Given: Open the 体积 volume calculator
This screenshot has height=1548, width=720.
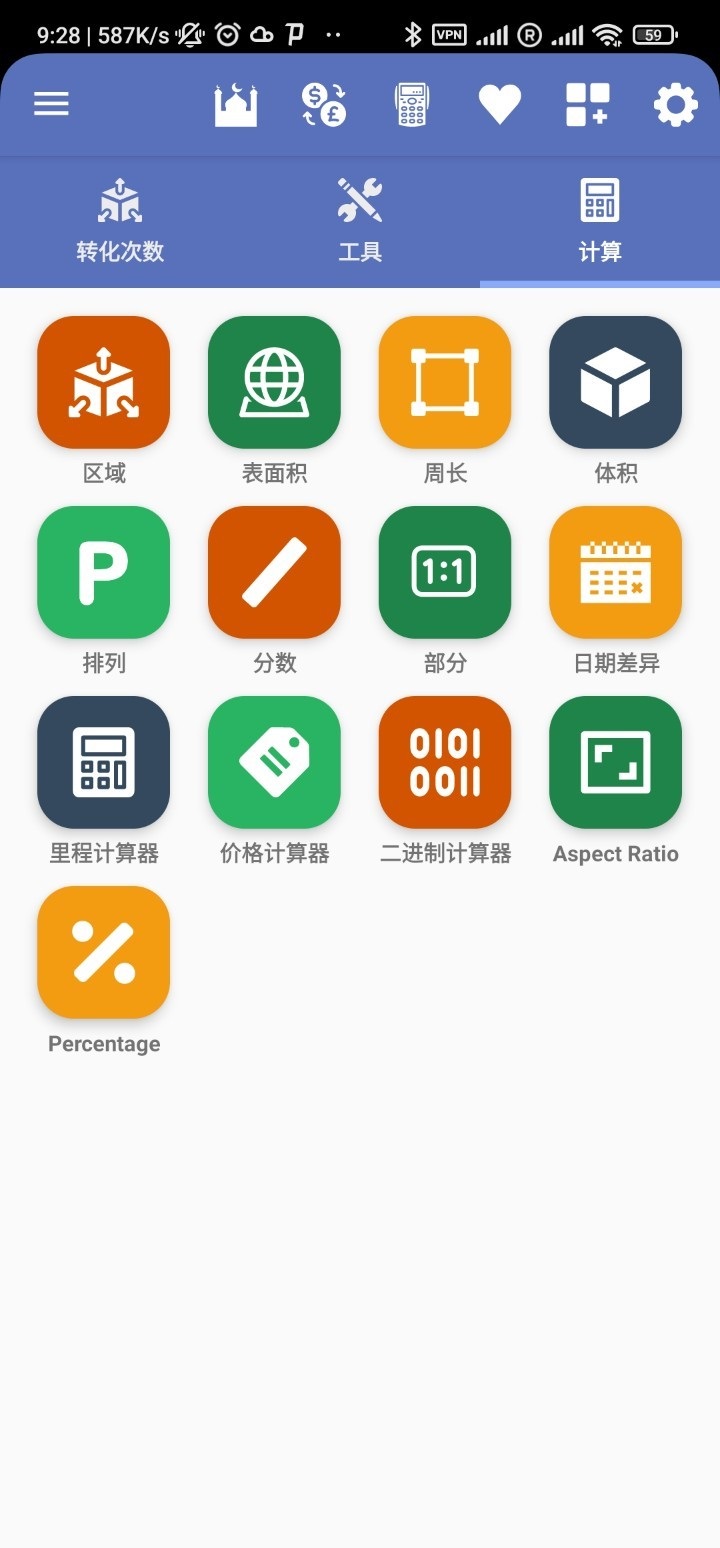Looking at the screenshot, I should (615, 382).
